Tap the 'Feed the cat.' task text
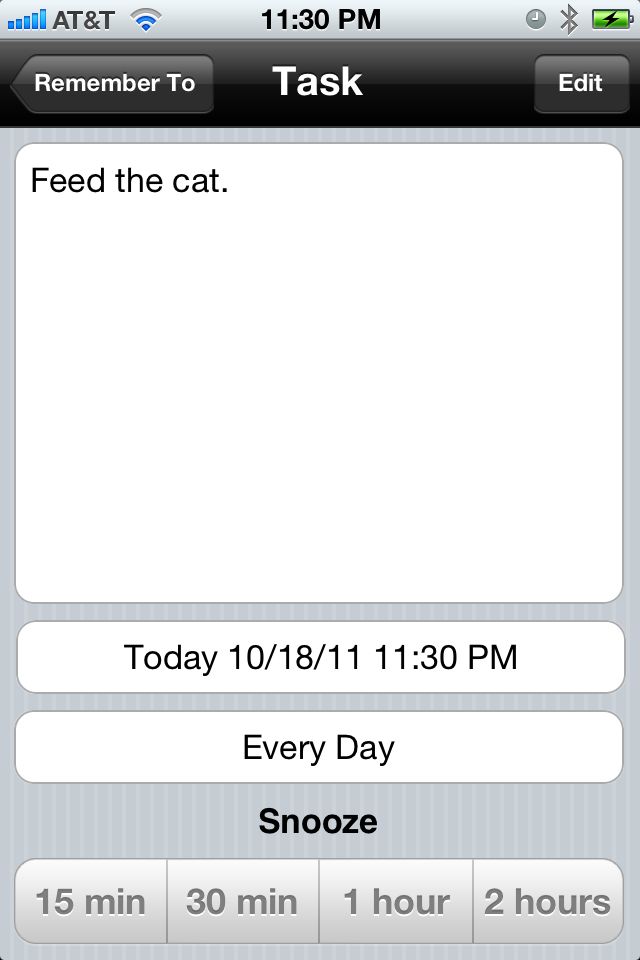Screen dimensions: 640x960 pyautogui.click(x=130, y=181)
